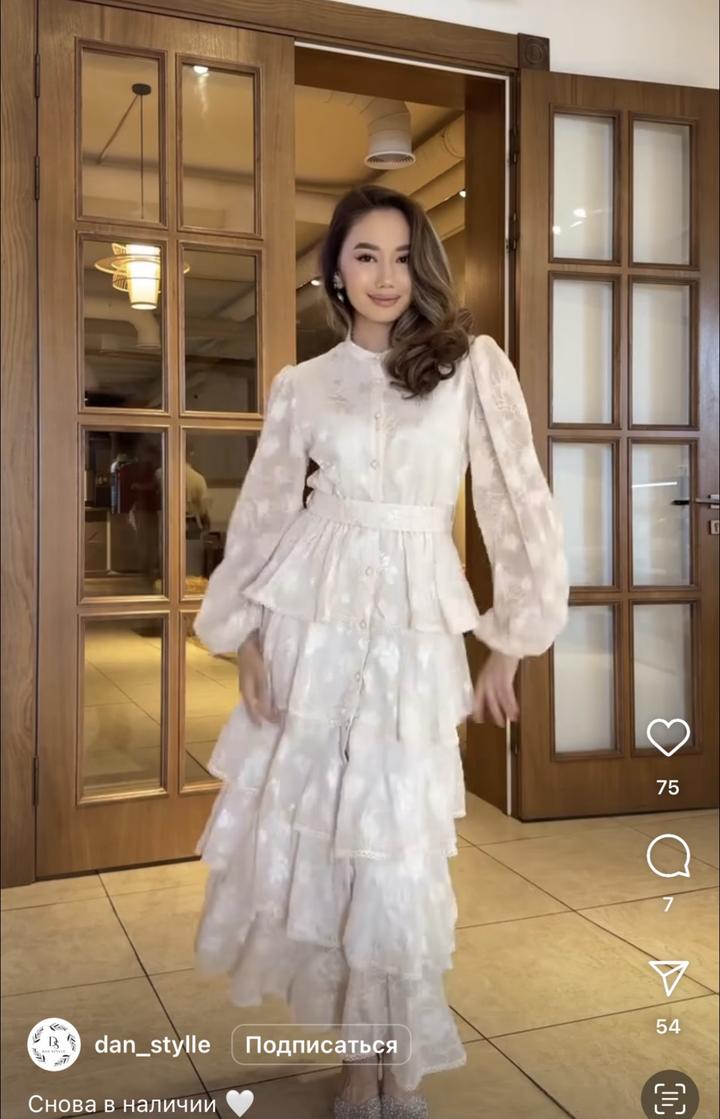Share this reel via the paper plane
The image size is (720, 1119).
coord(668,978)
